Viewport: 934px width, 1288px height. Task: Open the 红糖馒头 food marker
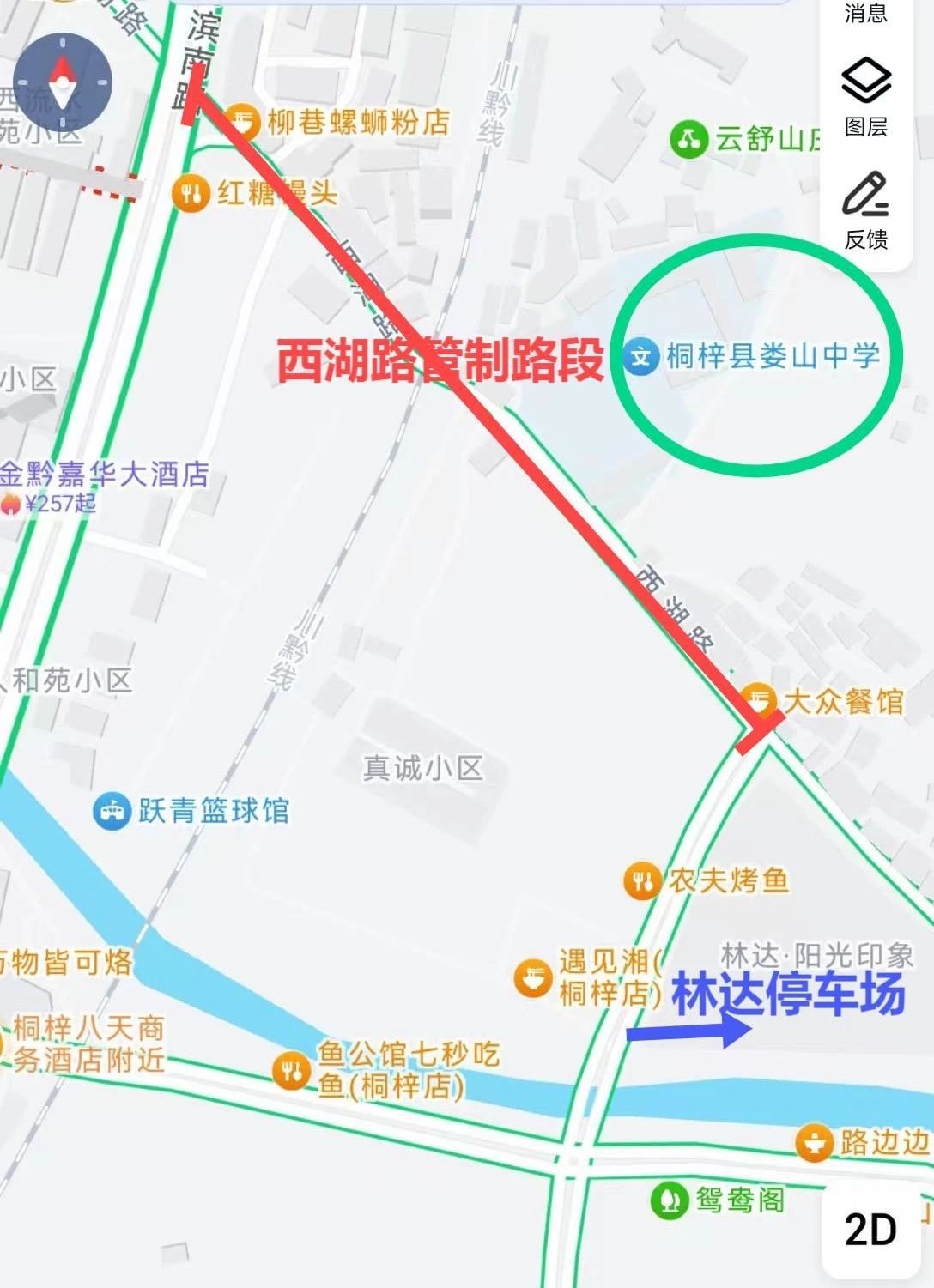pyautogui.click(x=191, y=193)
